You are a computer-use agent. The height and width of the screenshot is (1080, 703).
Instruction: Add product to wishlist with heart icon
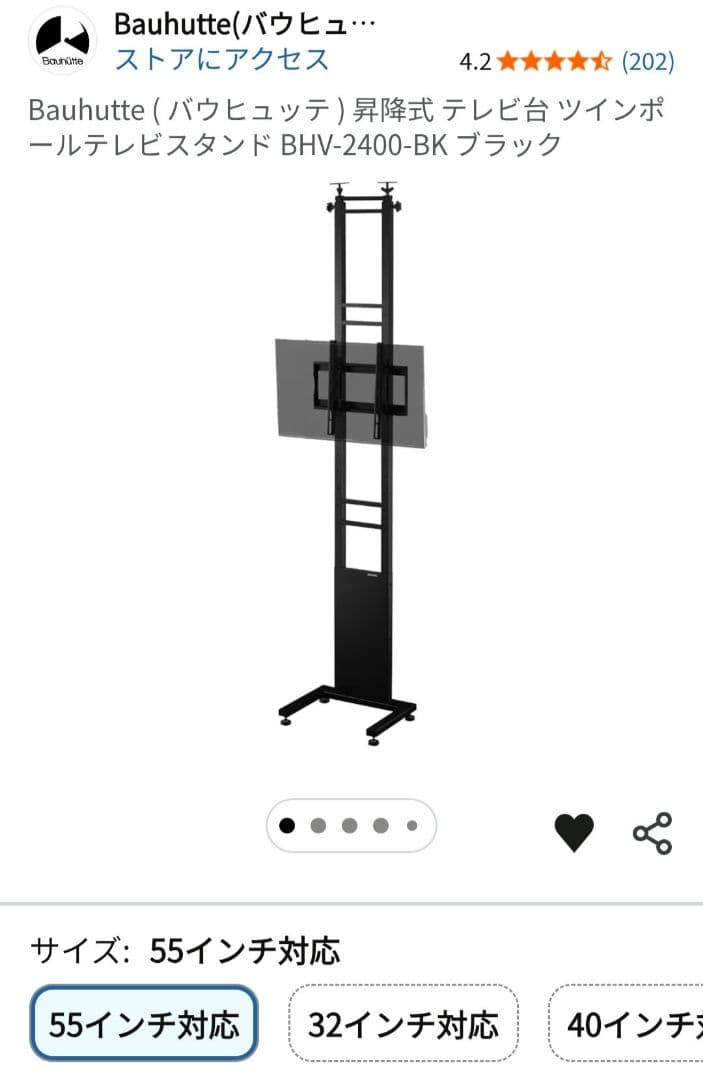pyautogui.click(x=573, y=832)
